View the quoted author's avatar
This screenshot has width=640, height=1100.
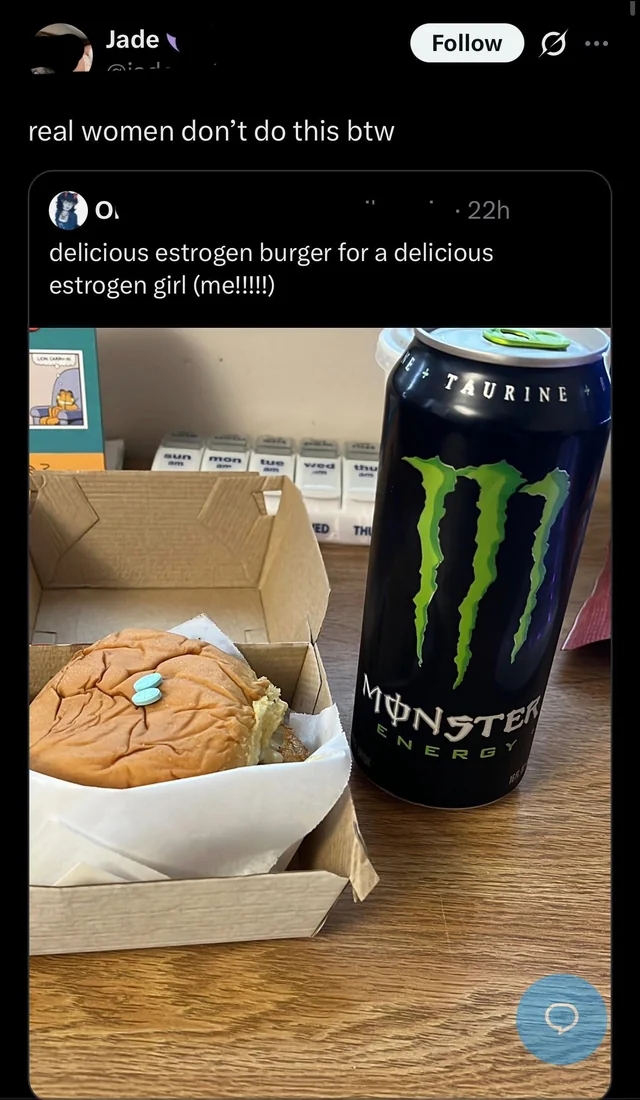click(x=68, y=210)
